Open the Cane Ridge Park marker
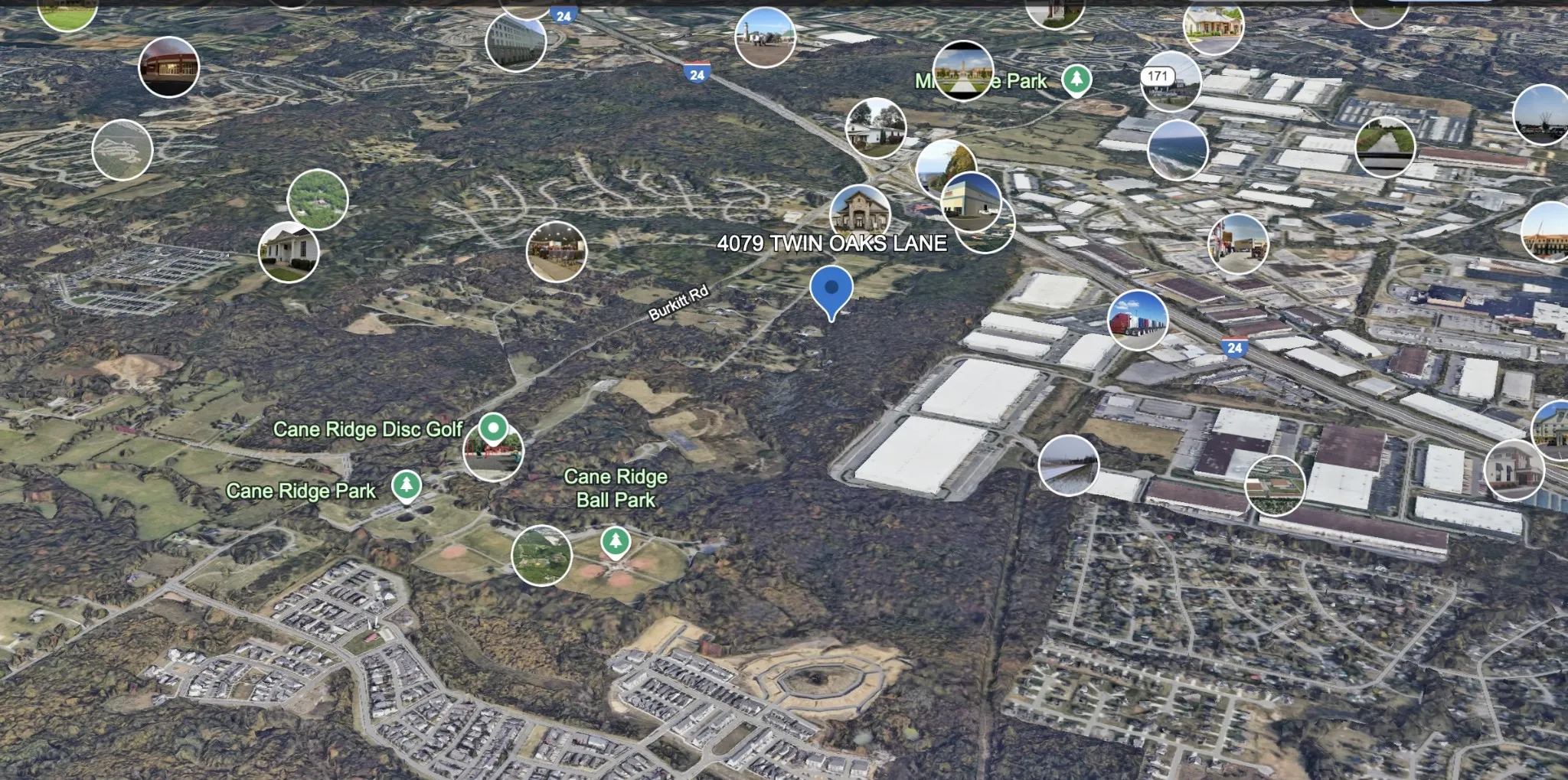 407,485
